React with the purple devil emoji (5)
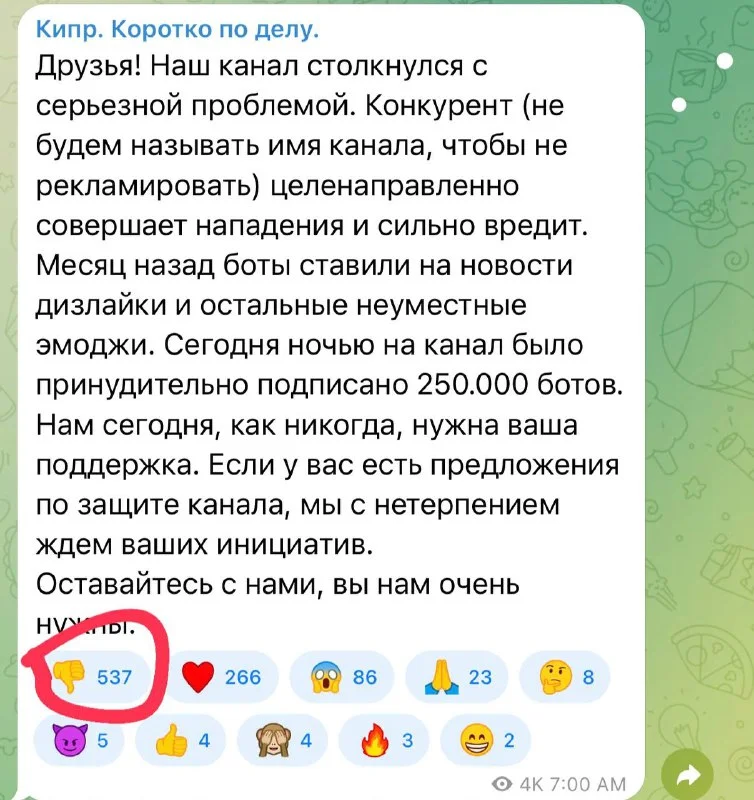The width and height of the screenshot is (754, 800). coord(78,740)
